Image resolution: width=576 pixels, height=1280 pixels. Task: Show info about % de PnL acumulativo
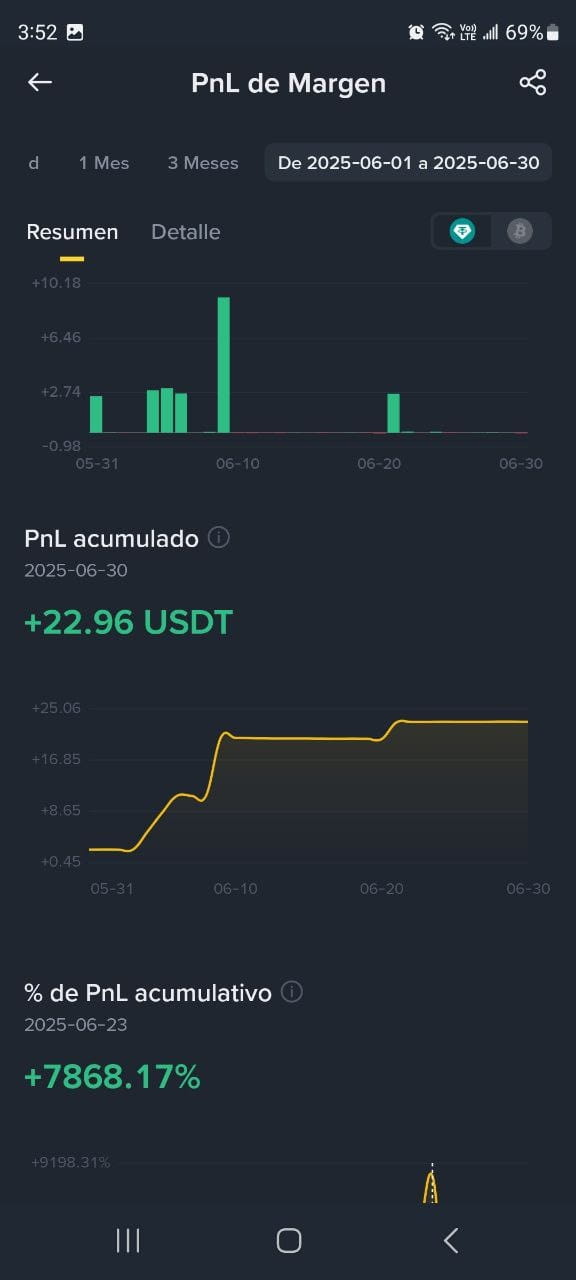[x=291, y=992]
